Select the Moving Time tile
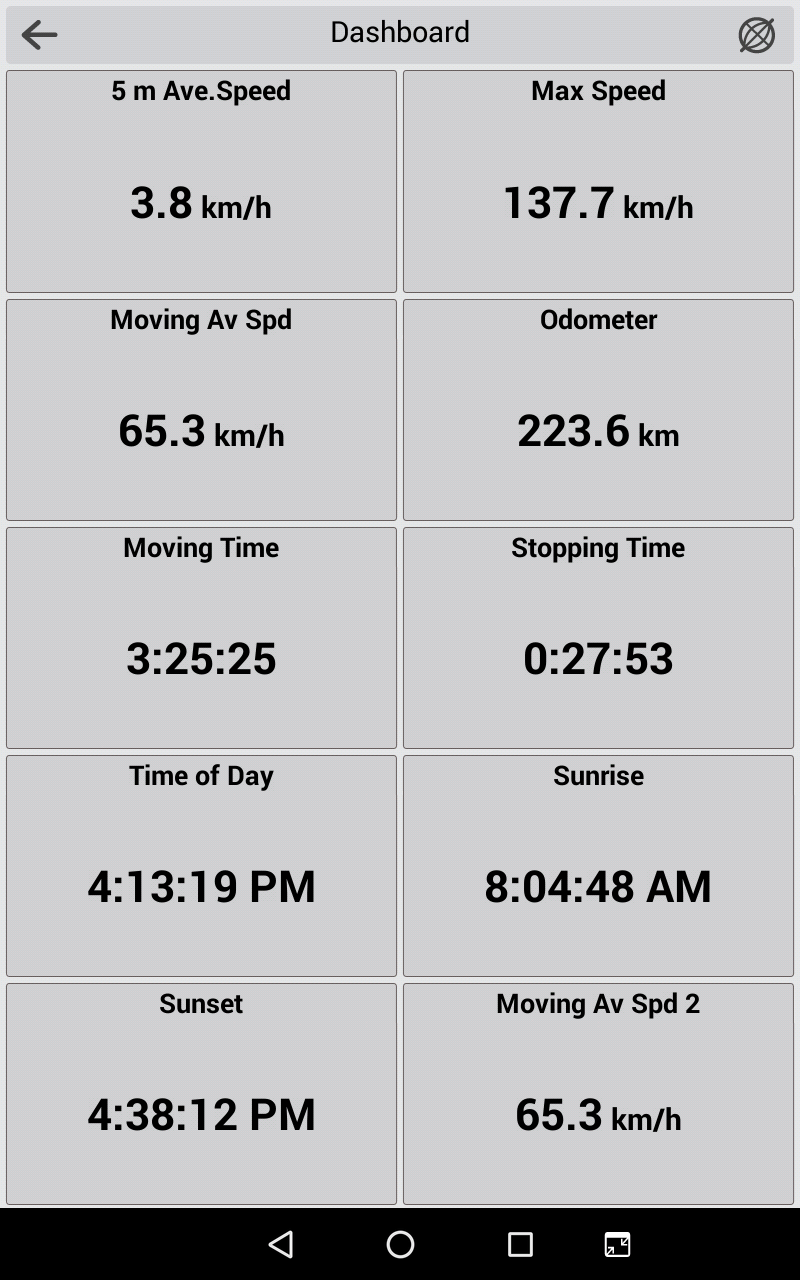 (201, 638)
